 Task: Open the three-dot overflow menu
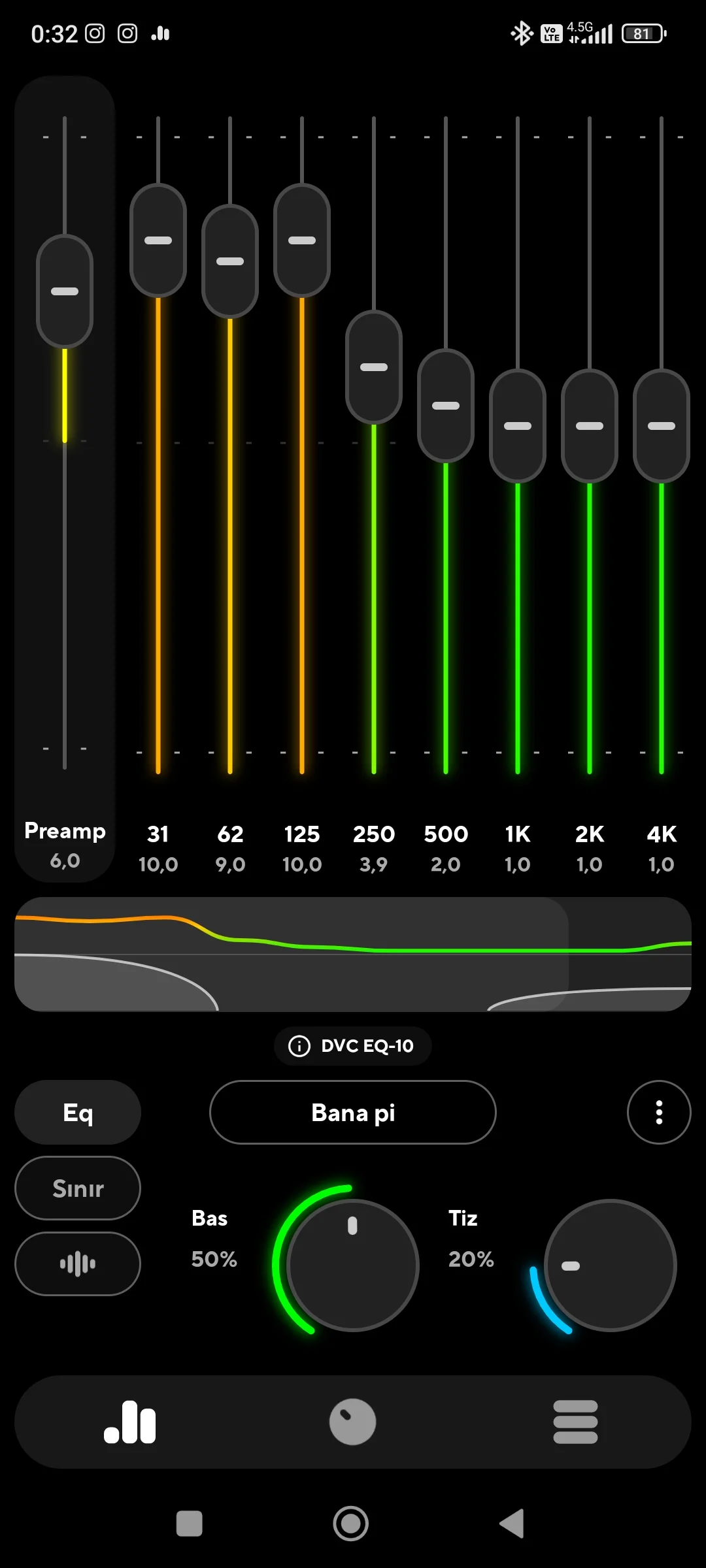point(659,1112)
